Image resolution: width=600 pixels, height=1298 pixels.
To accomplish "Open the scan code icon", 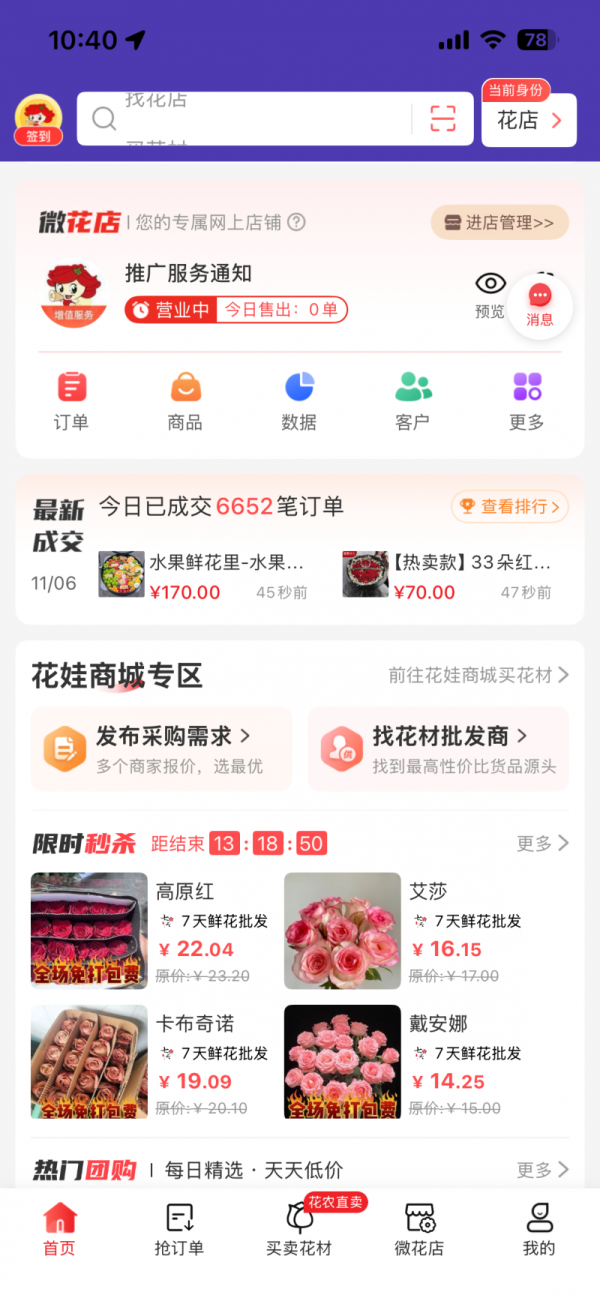I will pyautogui.click(x=442, y=119).
